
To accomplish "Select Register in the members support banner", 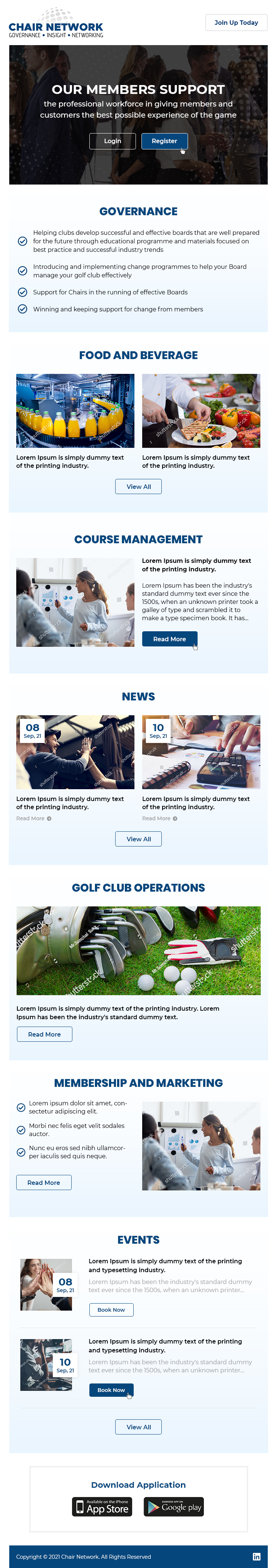I will tap(164, 141).
